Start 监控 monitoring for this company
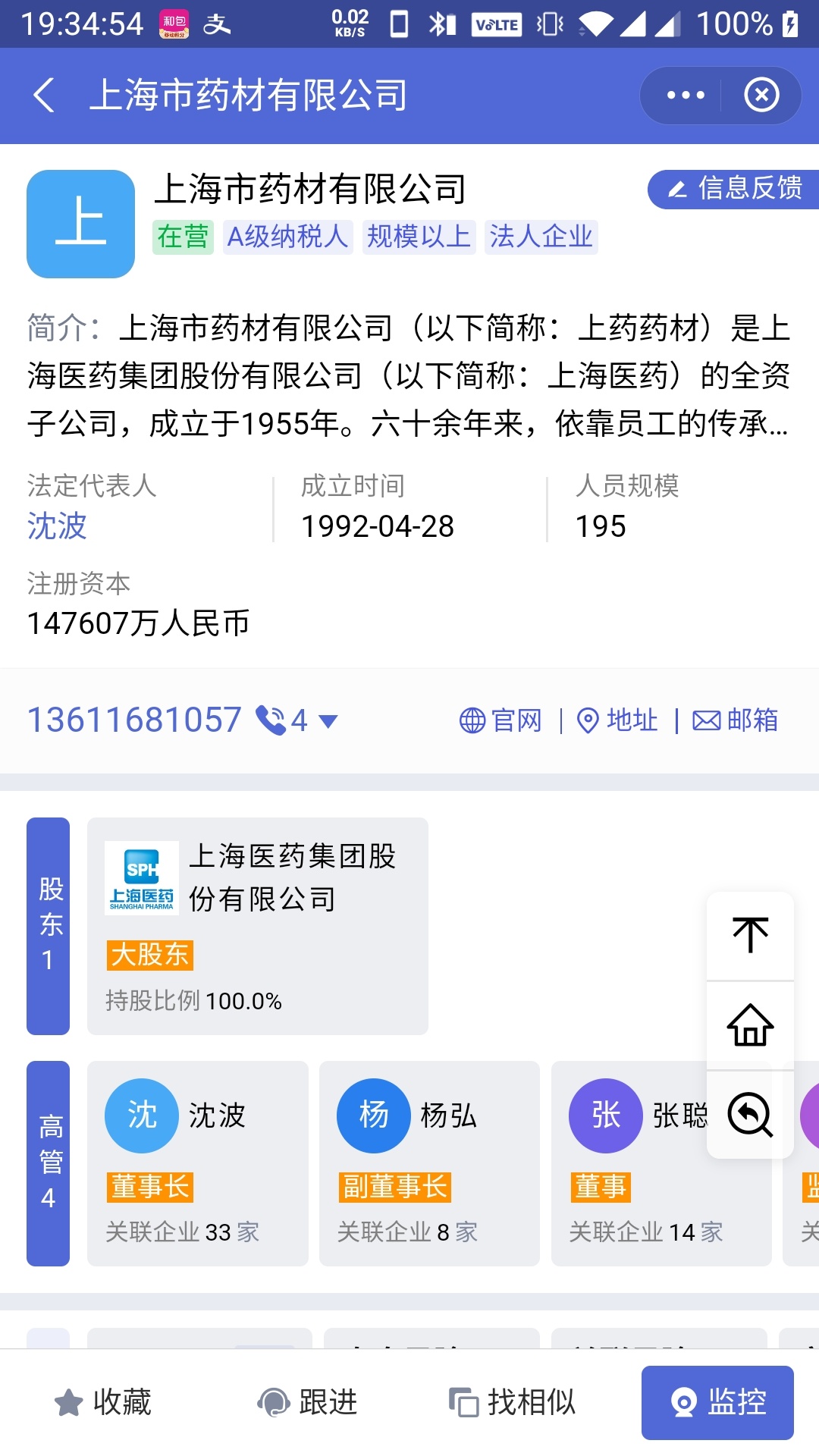 [x=717, y=1402]
